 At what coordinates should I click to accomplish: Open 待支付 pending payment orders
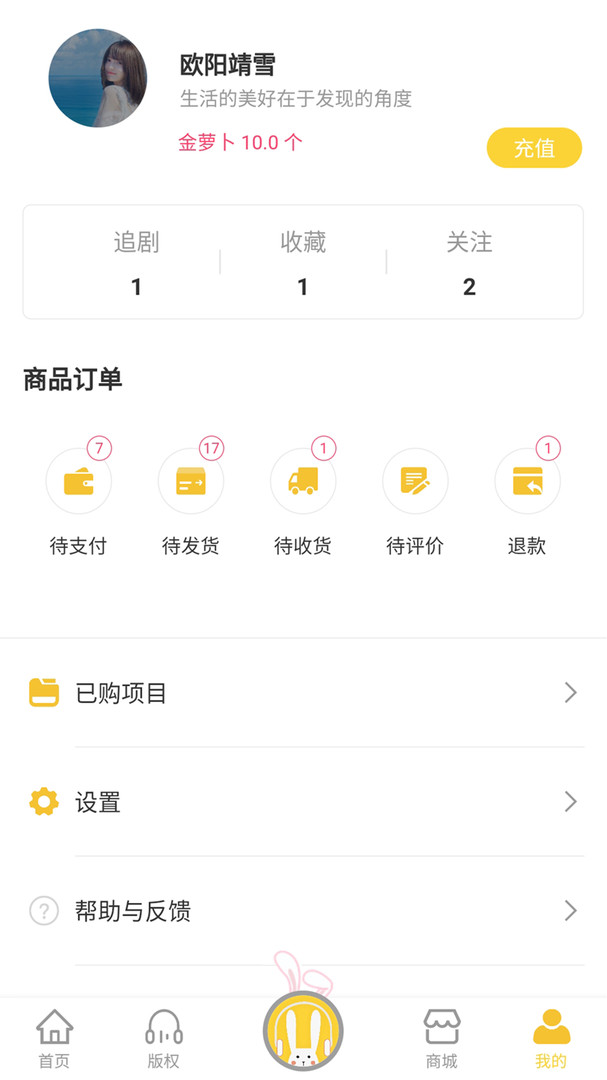coord(78,499)
